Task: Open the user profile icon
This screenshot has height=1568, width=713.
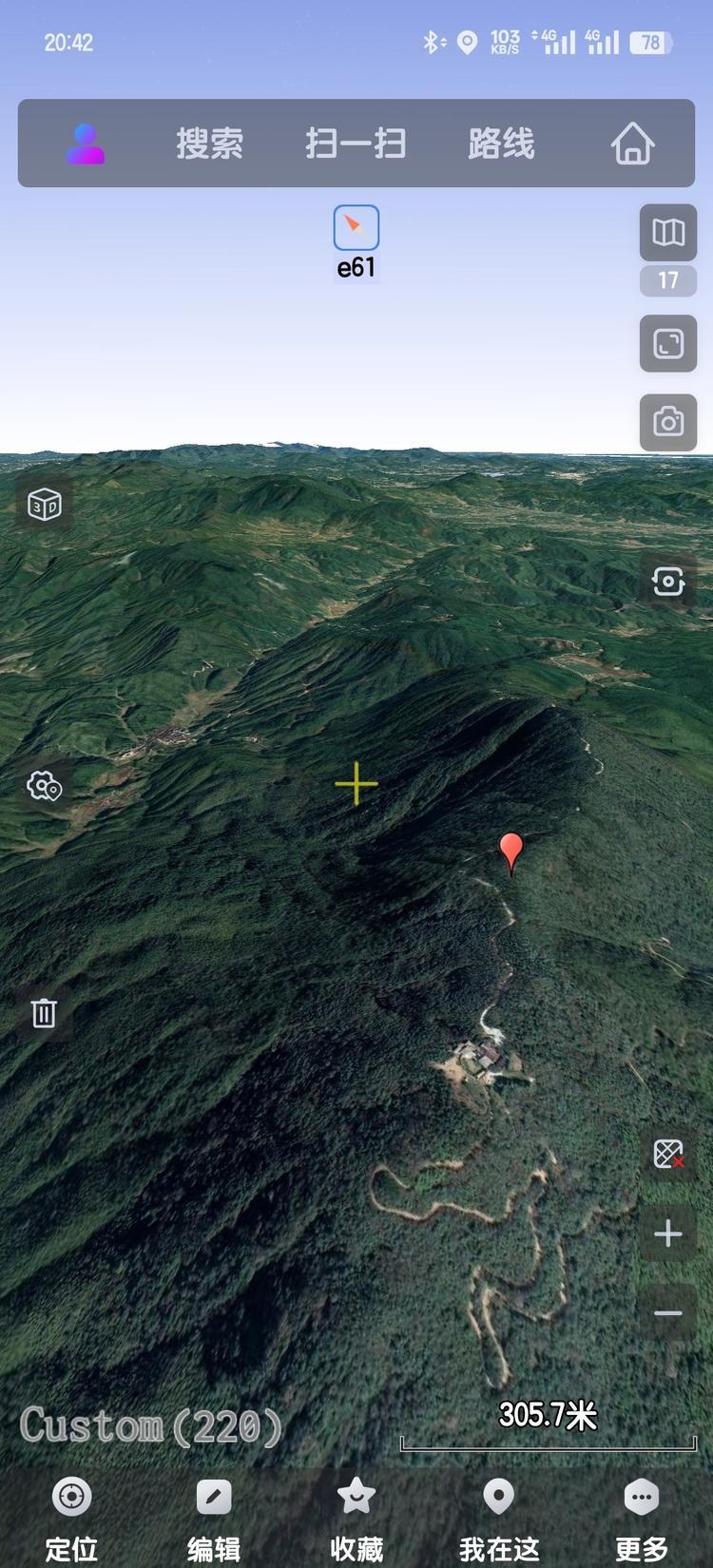Action: coord(86,144)
